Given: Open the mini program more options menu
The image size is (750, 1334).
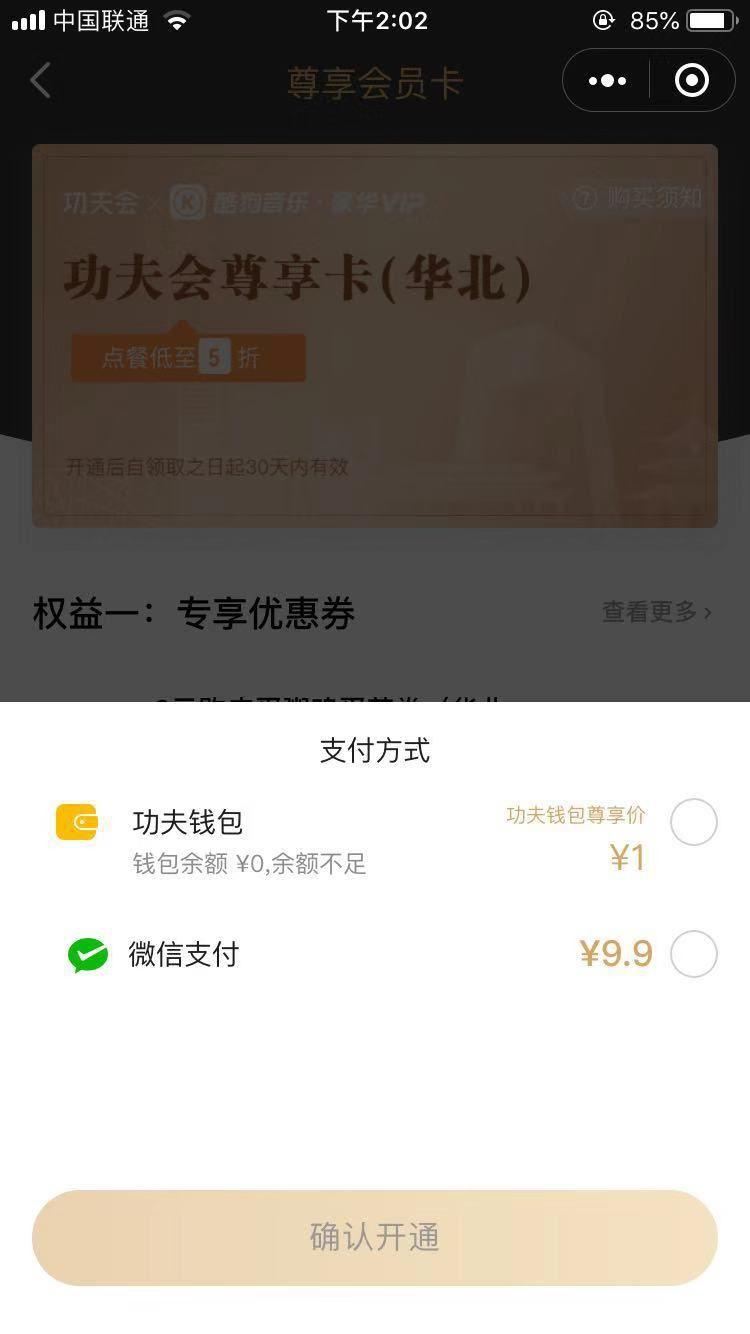Looking at the screenshot, I should 607,81.
